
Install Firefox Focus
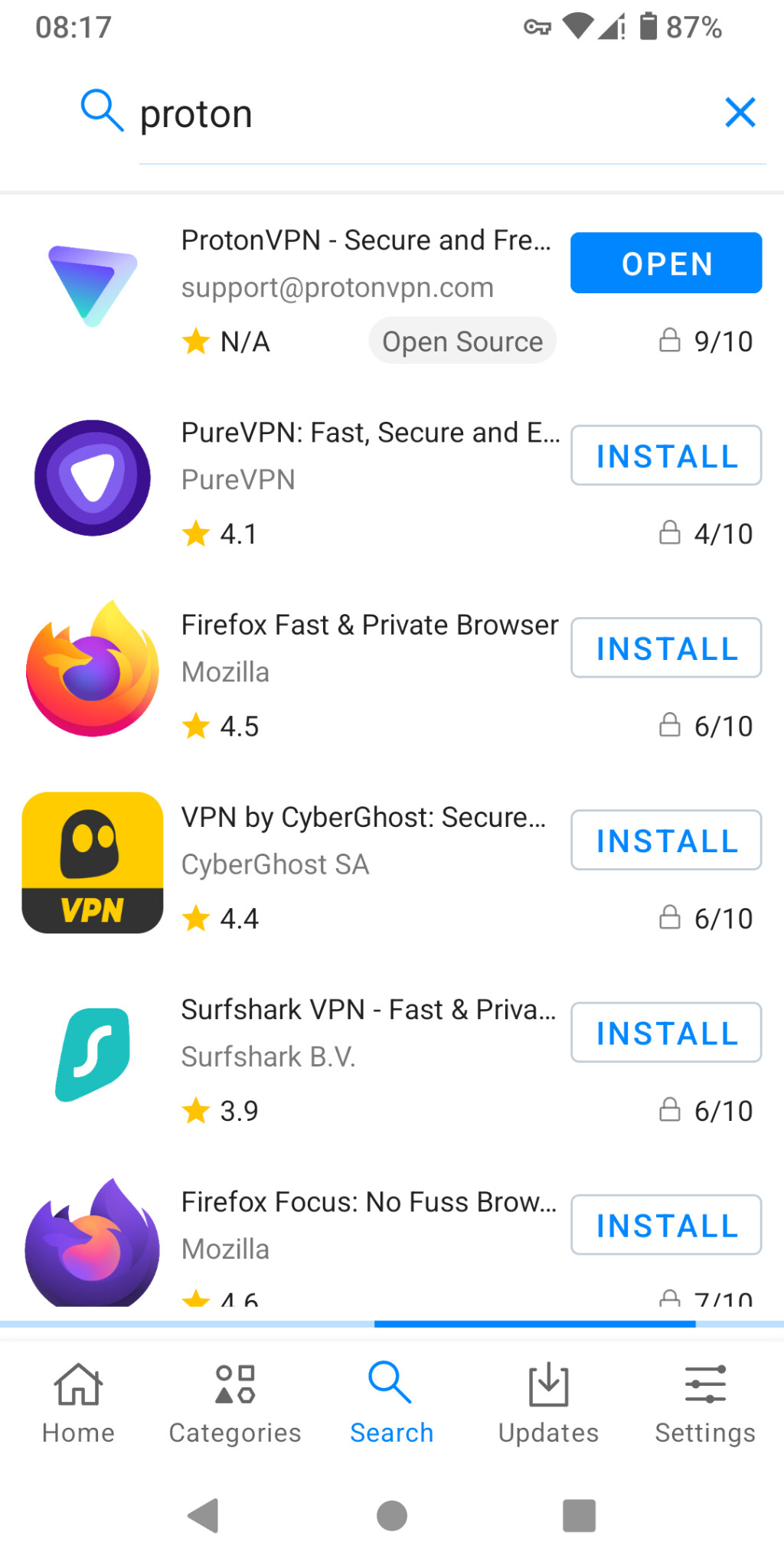[x=666, y=1225]
